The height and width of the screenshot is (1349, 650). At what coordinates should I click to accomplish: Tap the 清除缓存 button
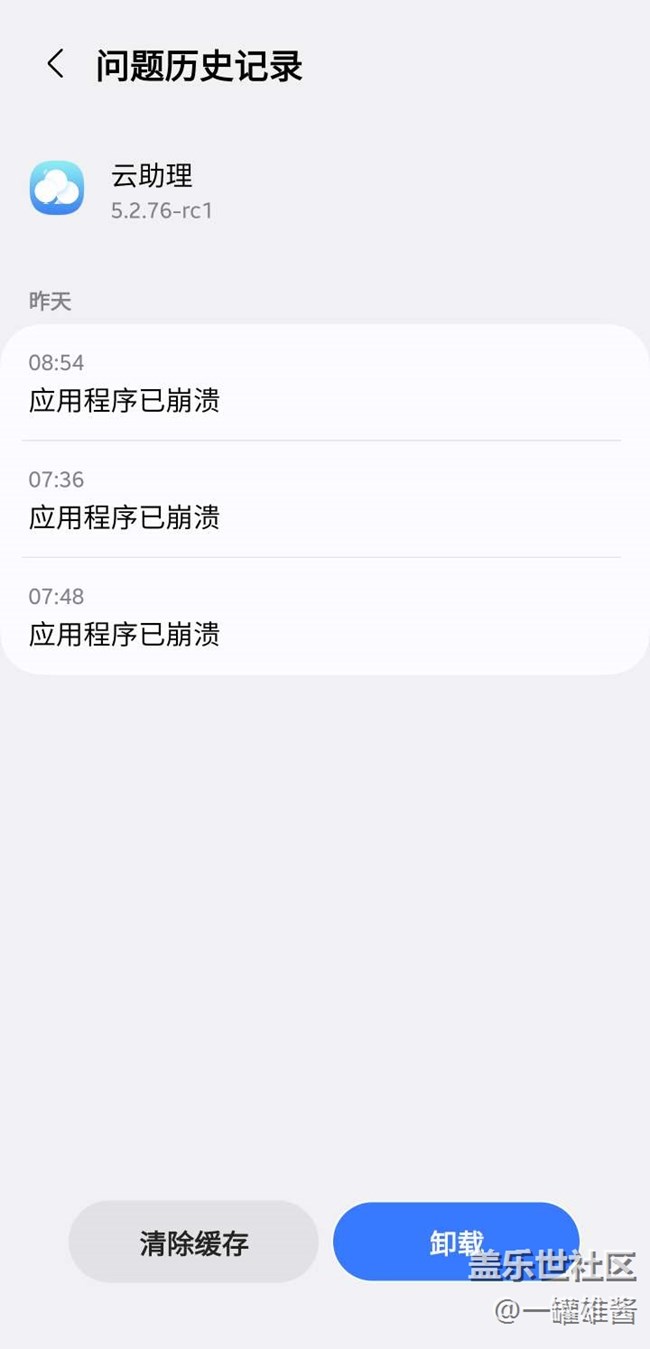coord(193,1242)
